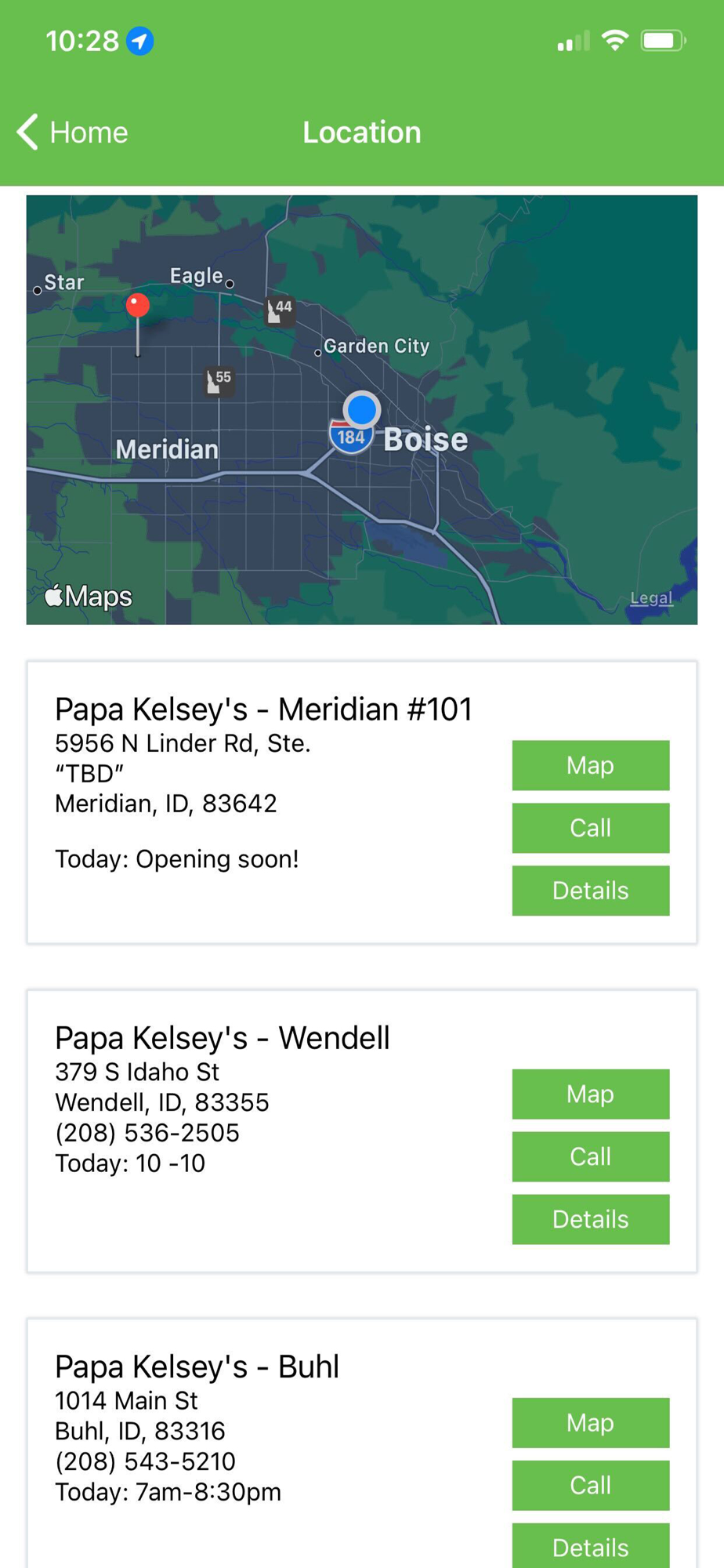This screenshot has width=724, height=1568.
Task: Show Meridian #101 on the map
Action: pos(590,765)
